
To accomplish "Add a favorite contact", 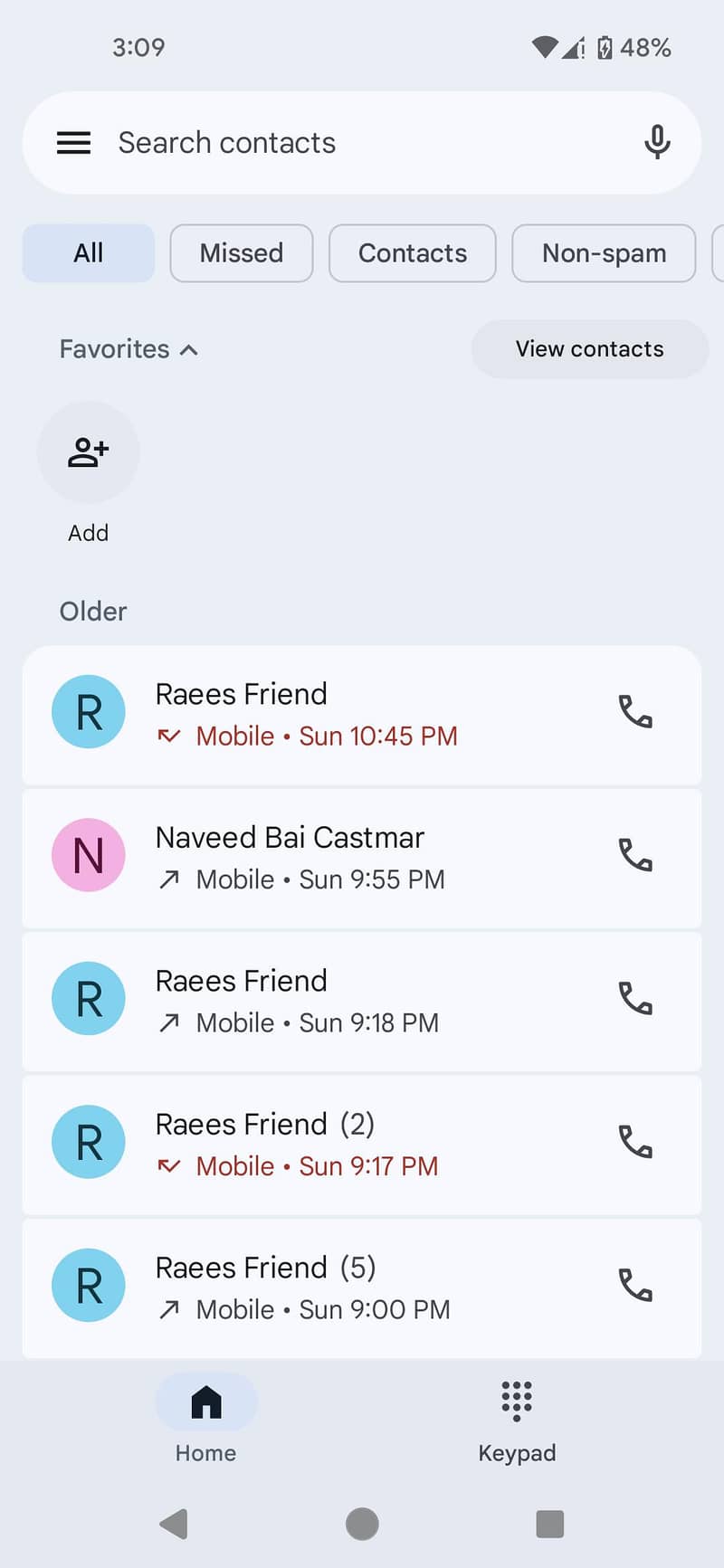I will (x=88, y=452).
